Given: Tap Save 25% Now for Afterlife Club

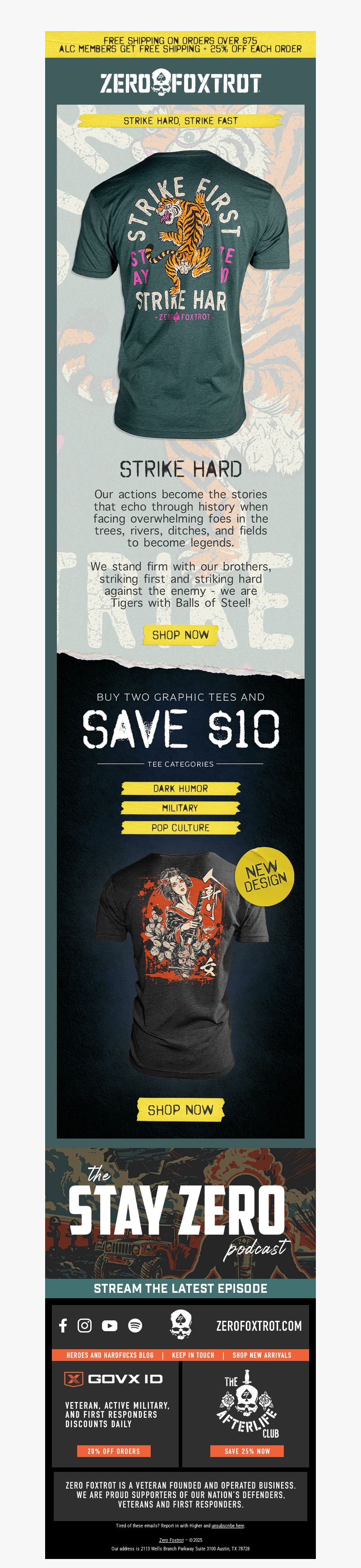Looking at the screenshot, I should point(246,1451).
